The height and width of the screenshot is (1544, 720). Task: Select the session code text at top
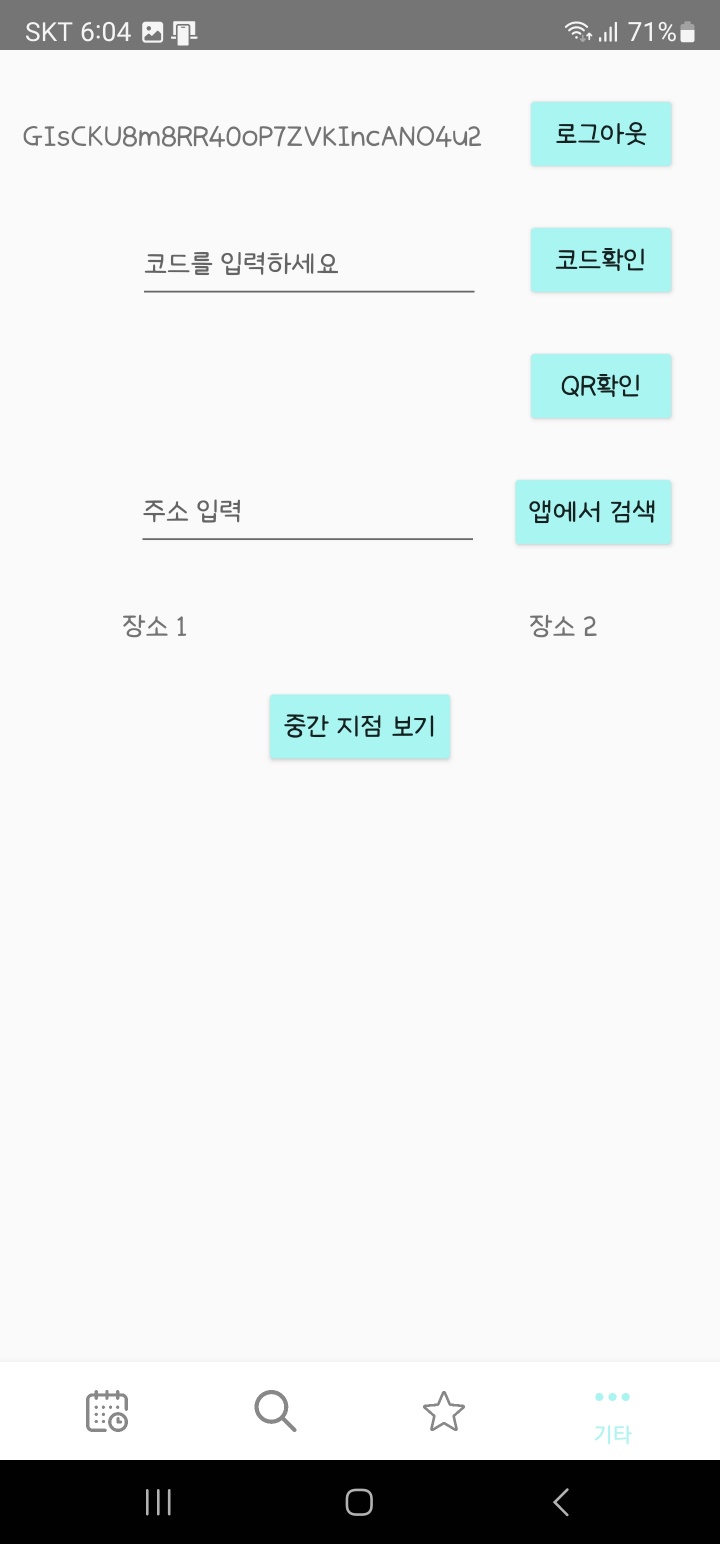pyautogui.click(x=252, y=135)
